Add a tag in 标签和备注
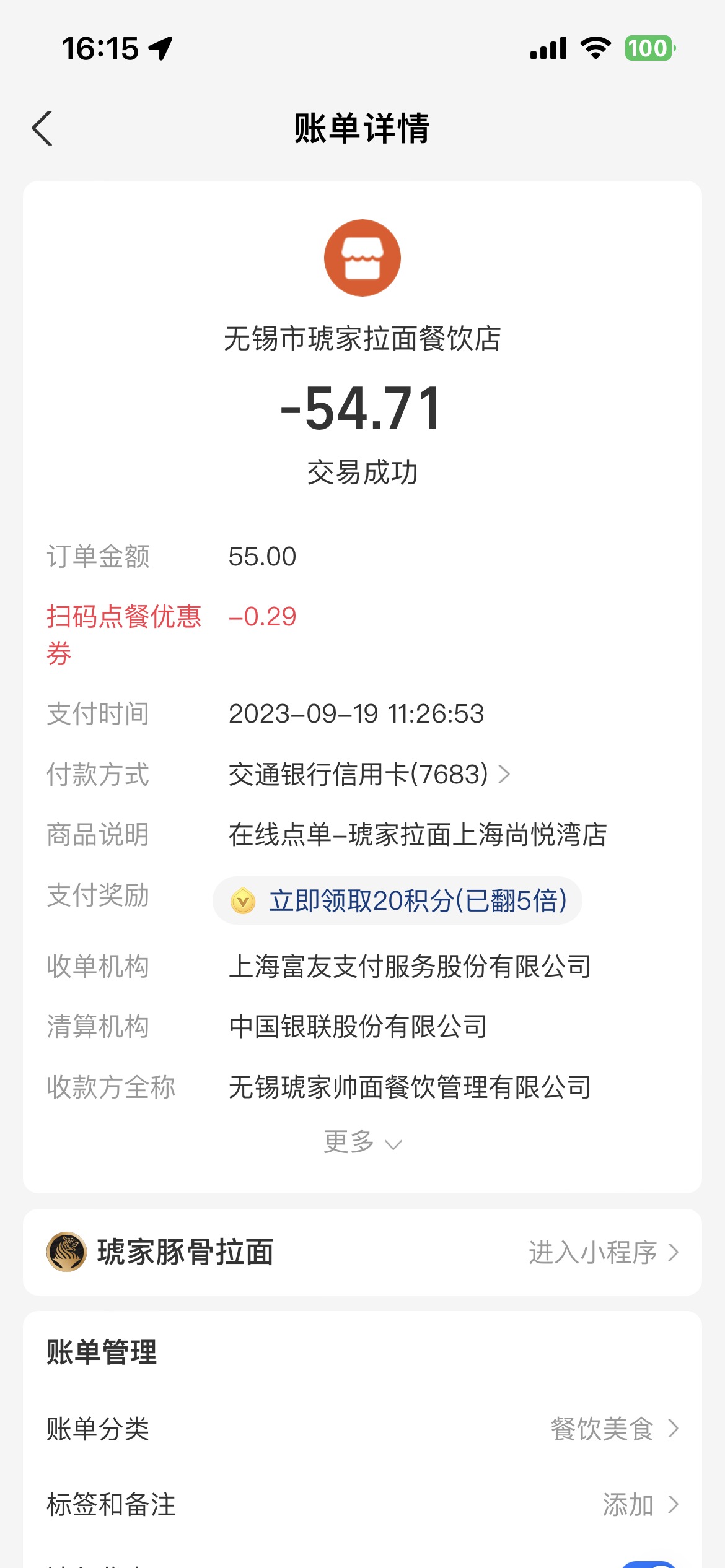 (362, 1504)
